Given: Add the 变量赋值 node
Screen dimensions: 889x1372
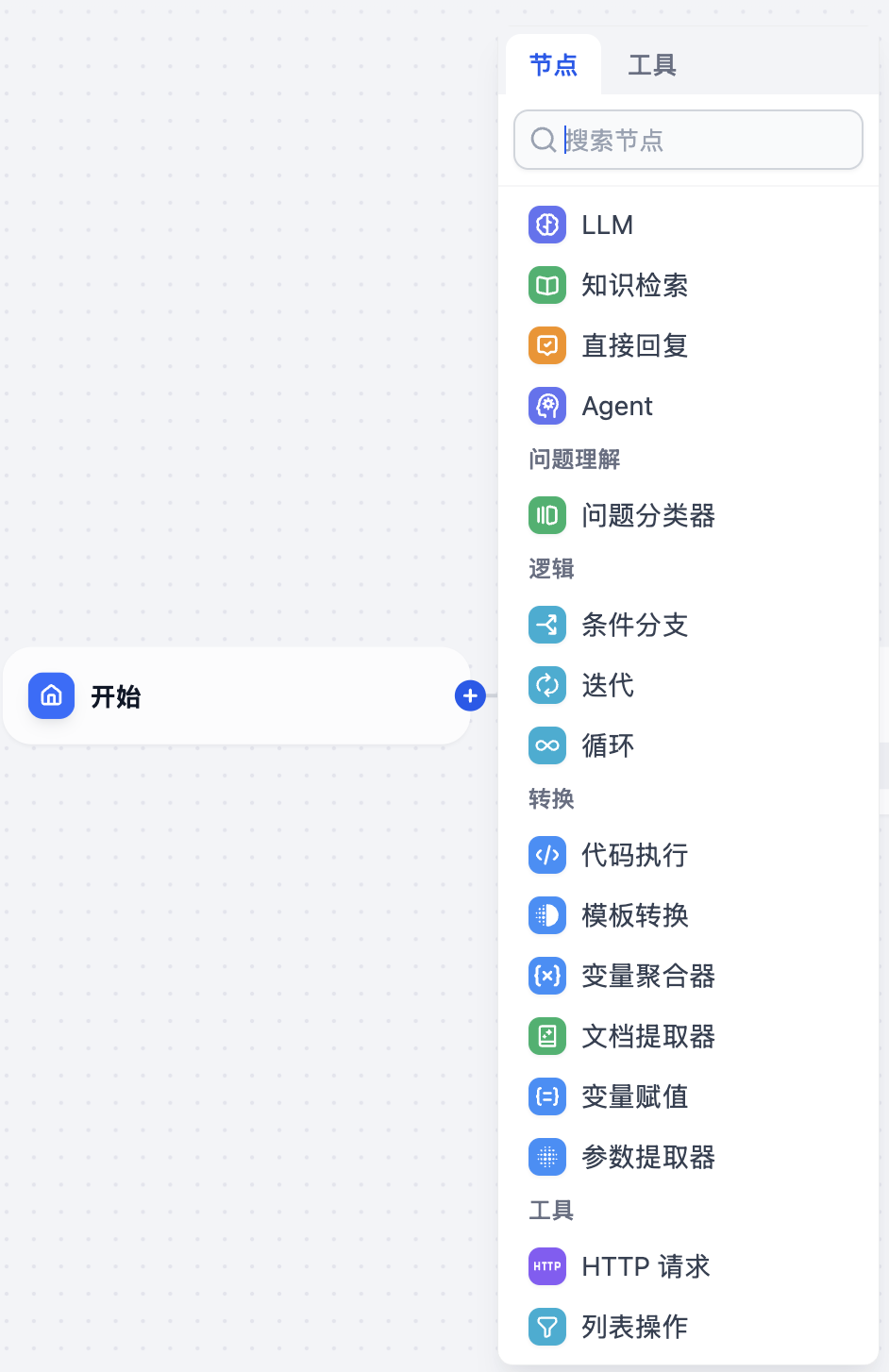Looking at the screenshot, I should pos(633,1096).
